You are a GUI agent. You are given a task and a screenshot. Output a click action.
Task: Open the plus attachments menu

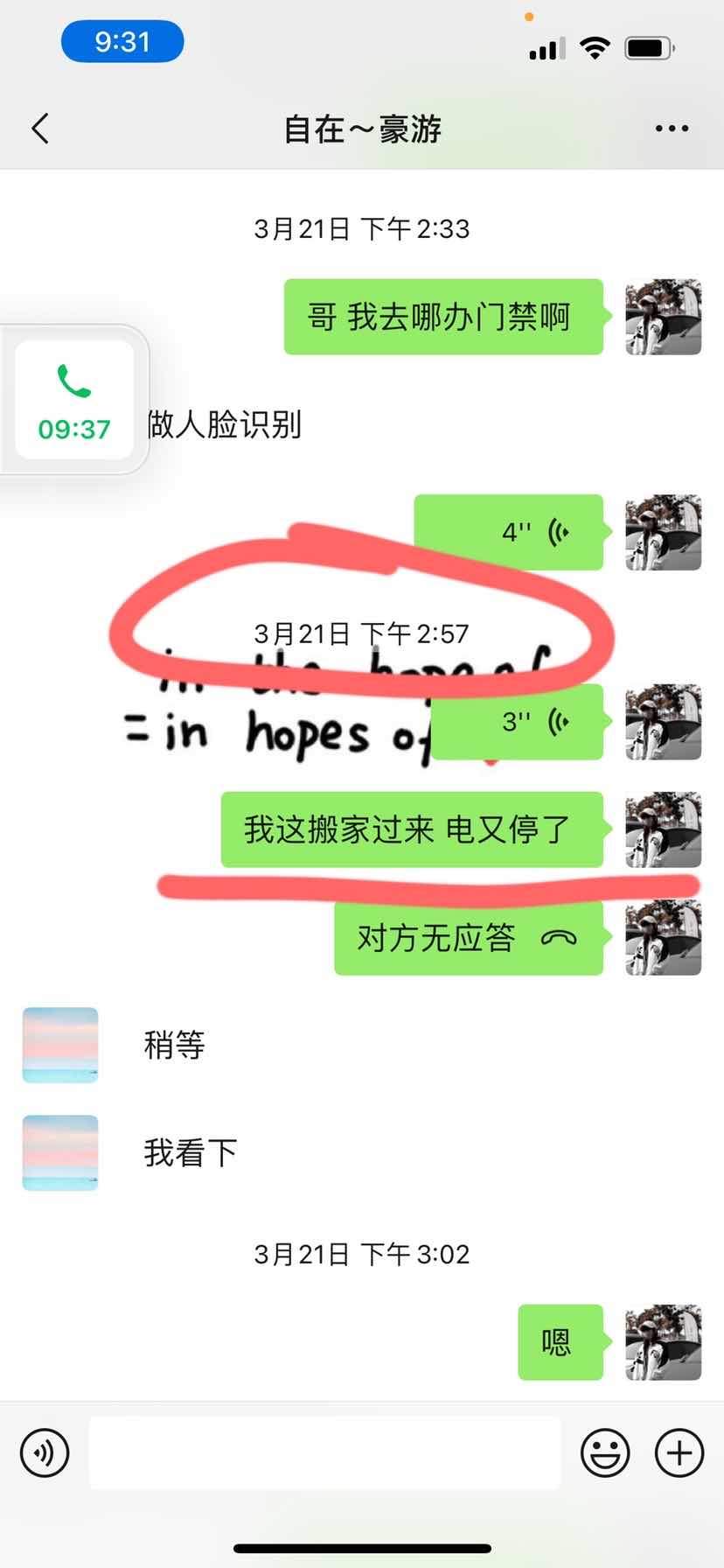coord(679,1453)
